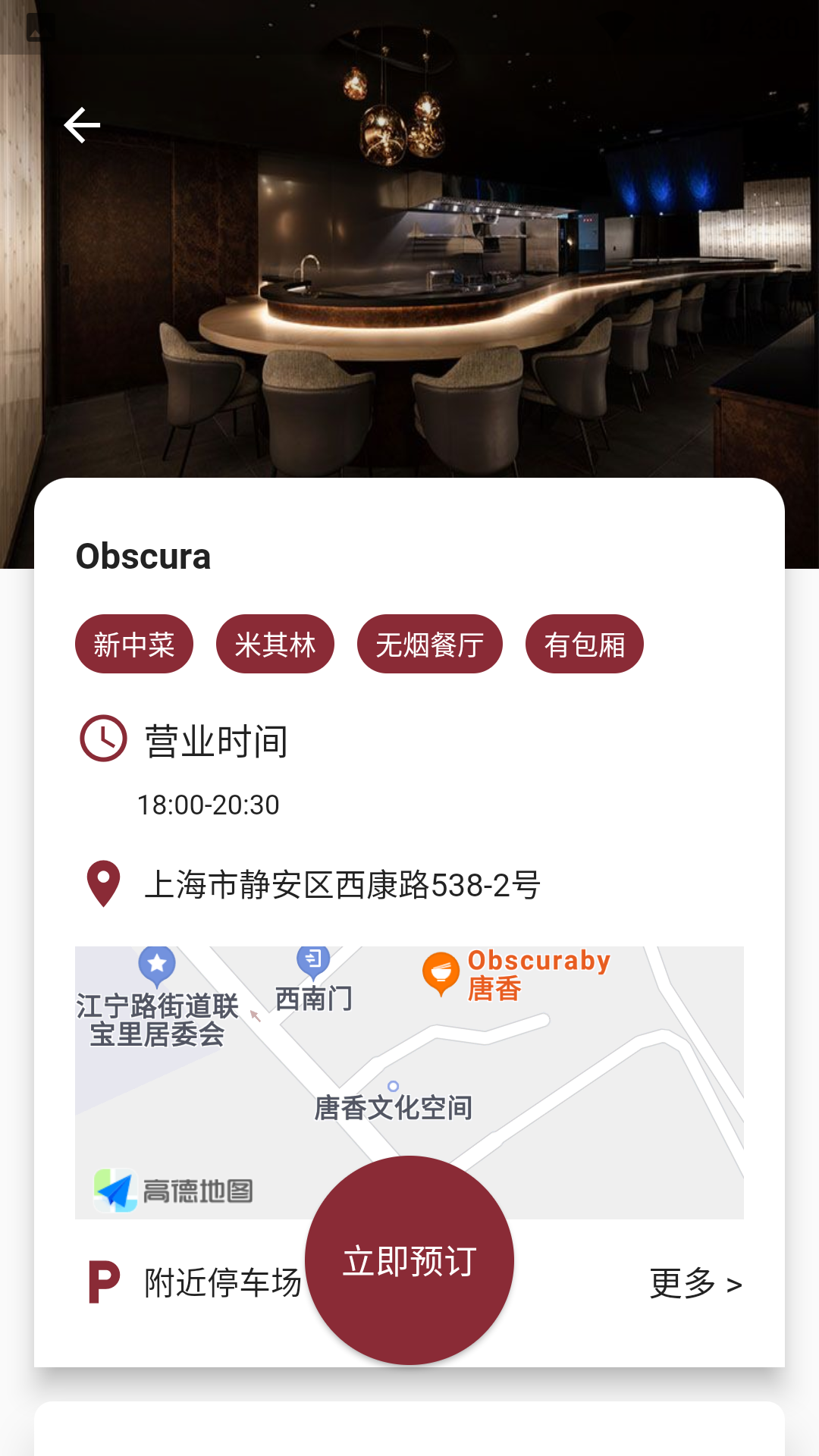Tap the 唐香文化空间 label on the map

pyautogui.click(x=393, y=1106)
